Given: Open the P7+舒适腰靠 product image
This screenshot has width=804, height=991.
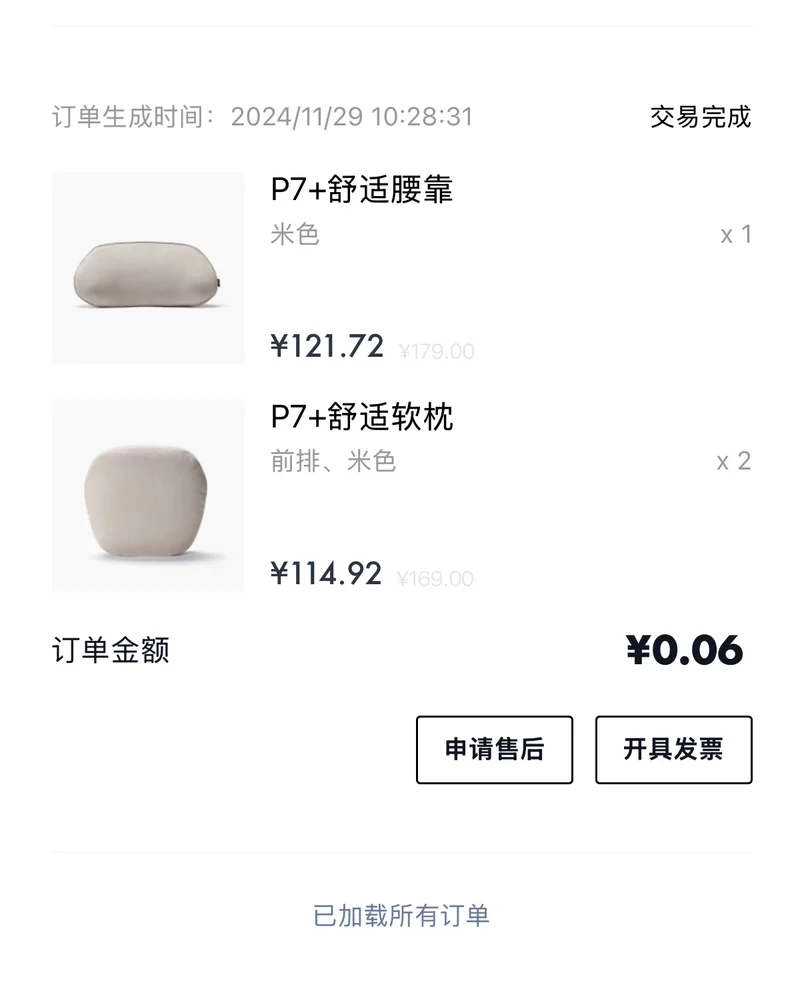Looking at the screenshot, I should coord(148,268).
